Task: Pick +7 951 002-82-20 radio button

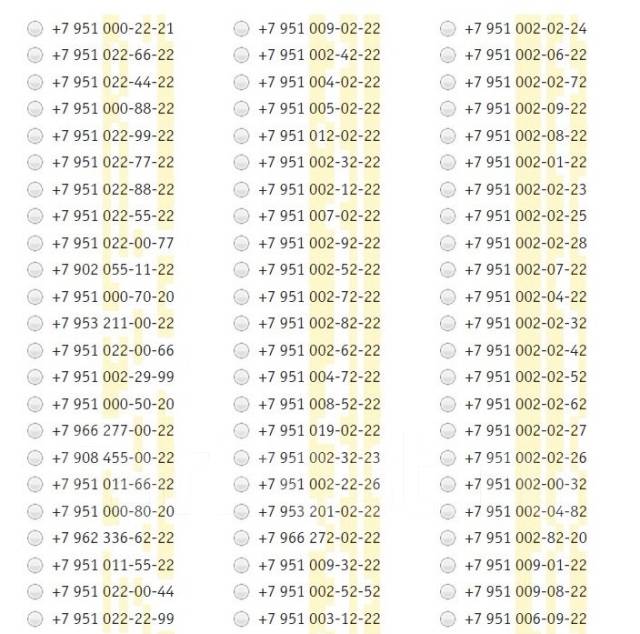Action: pos(448,537)
